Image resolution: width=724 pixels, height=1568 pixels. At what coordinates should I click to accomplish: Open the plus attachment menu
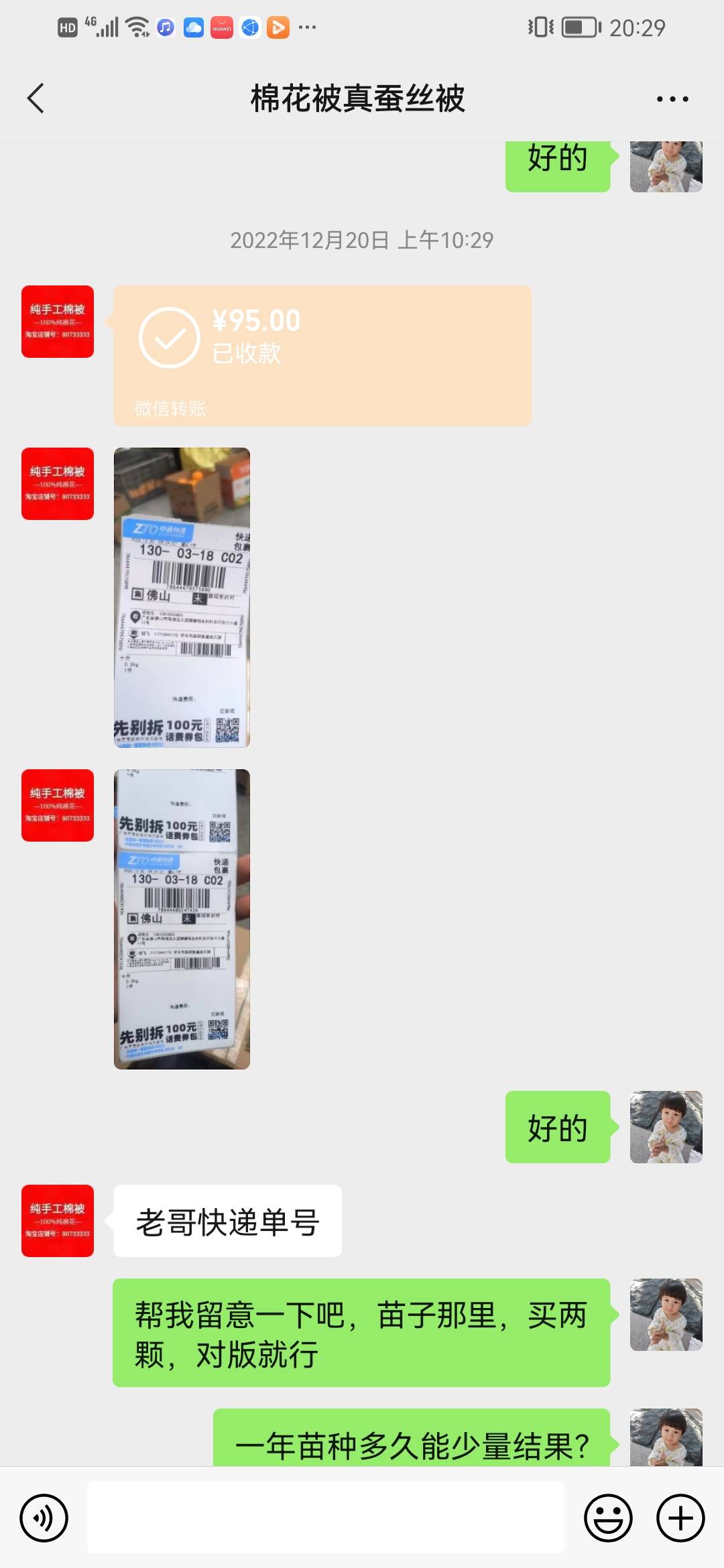tap(680, 1518)
